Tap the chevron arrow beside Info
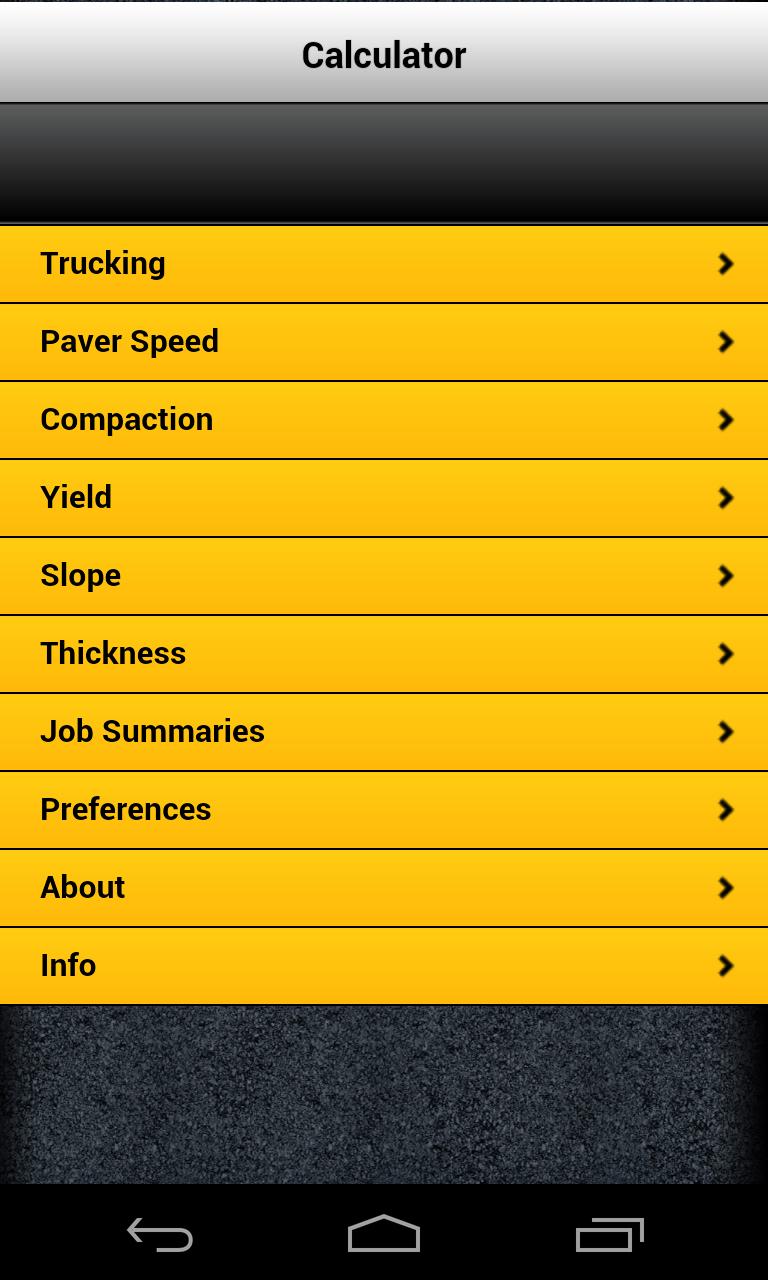 [725, 965]
